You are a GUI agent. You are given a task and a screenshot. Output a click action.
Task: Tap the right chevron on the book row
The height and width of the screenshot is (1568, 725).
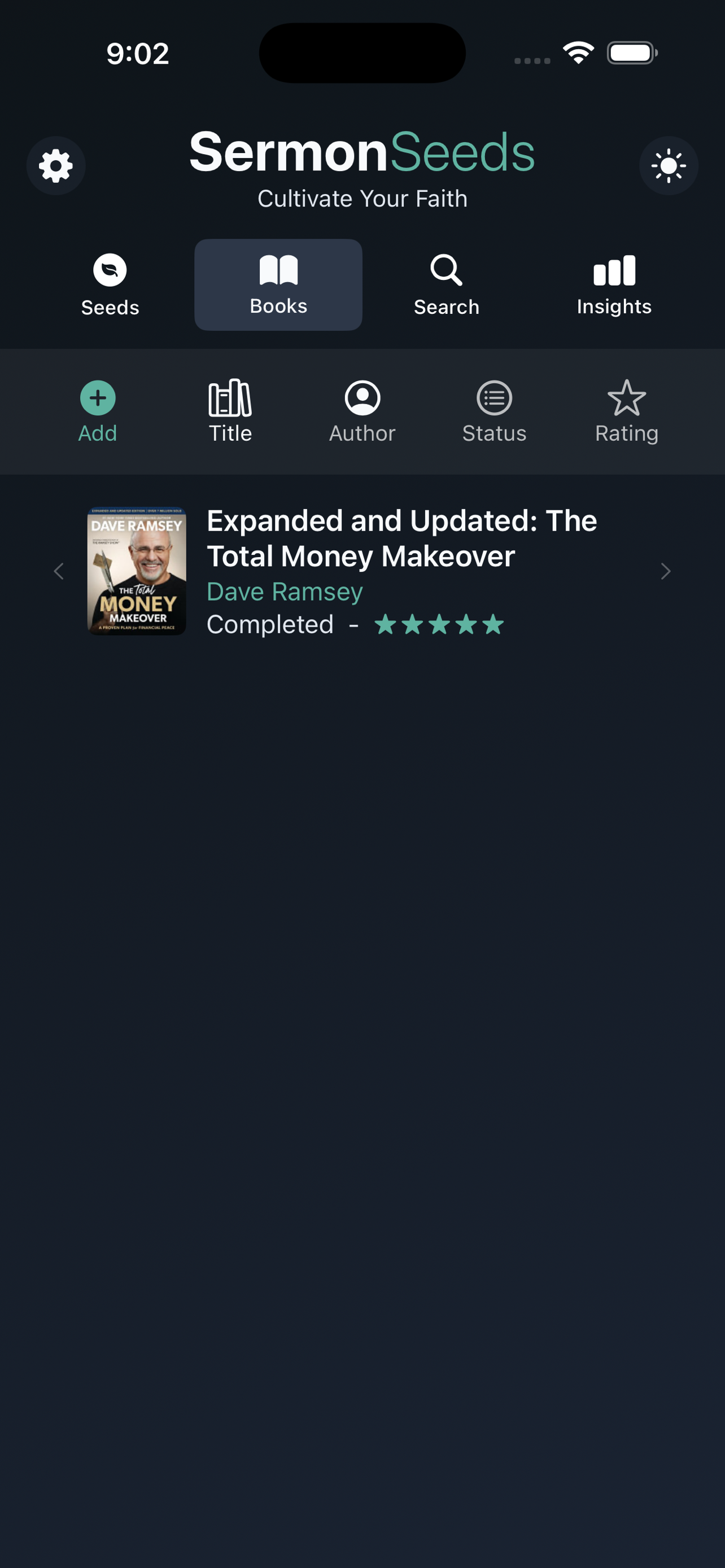point(665,571)
